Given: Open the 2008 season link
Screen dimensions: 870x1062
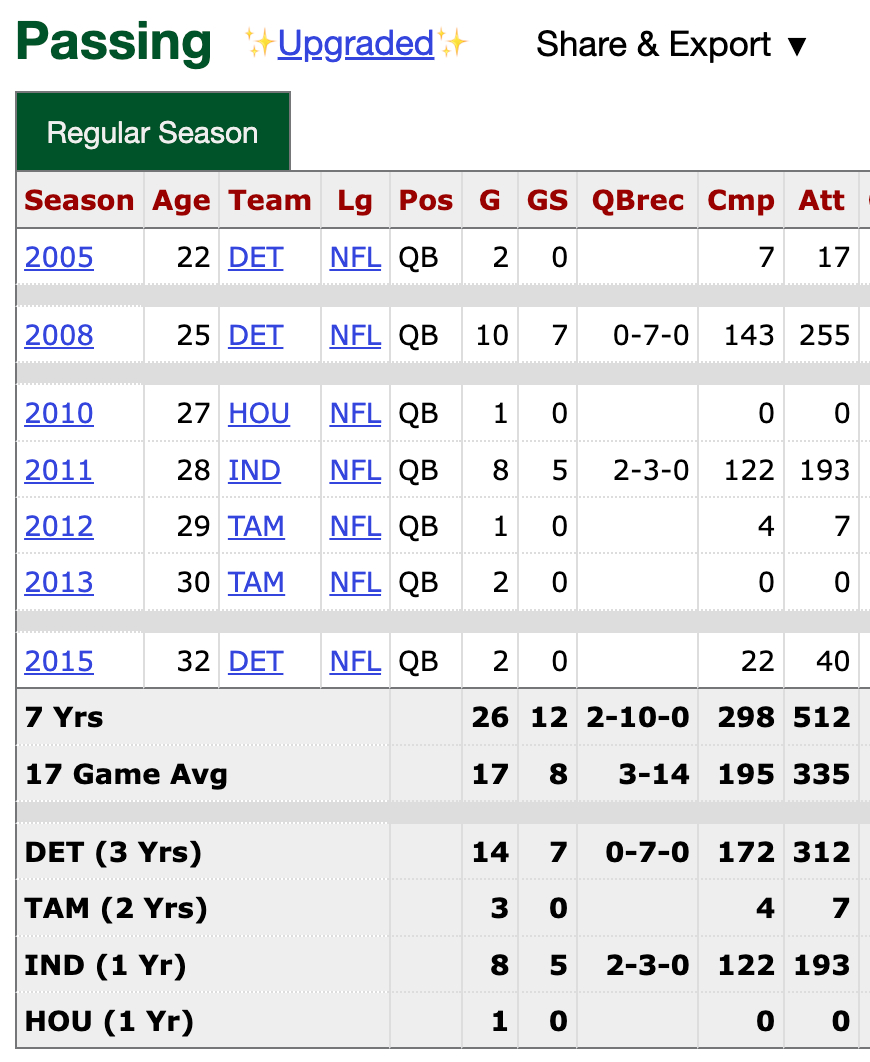Looking at the screenshot, I should click(59, 336).
